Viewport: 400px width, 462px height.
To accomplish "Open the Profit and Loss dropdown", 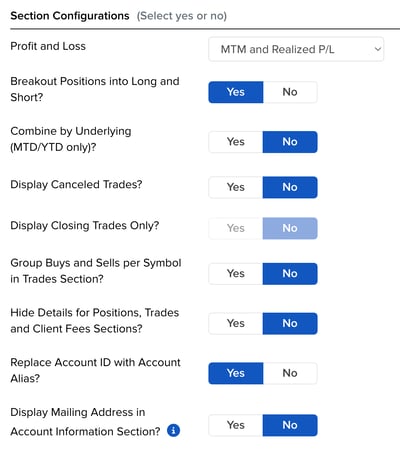I will tap(296, 49).
